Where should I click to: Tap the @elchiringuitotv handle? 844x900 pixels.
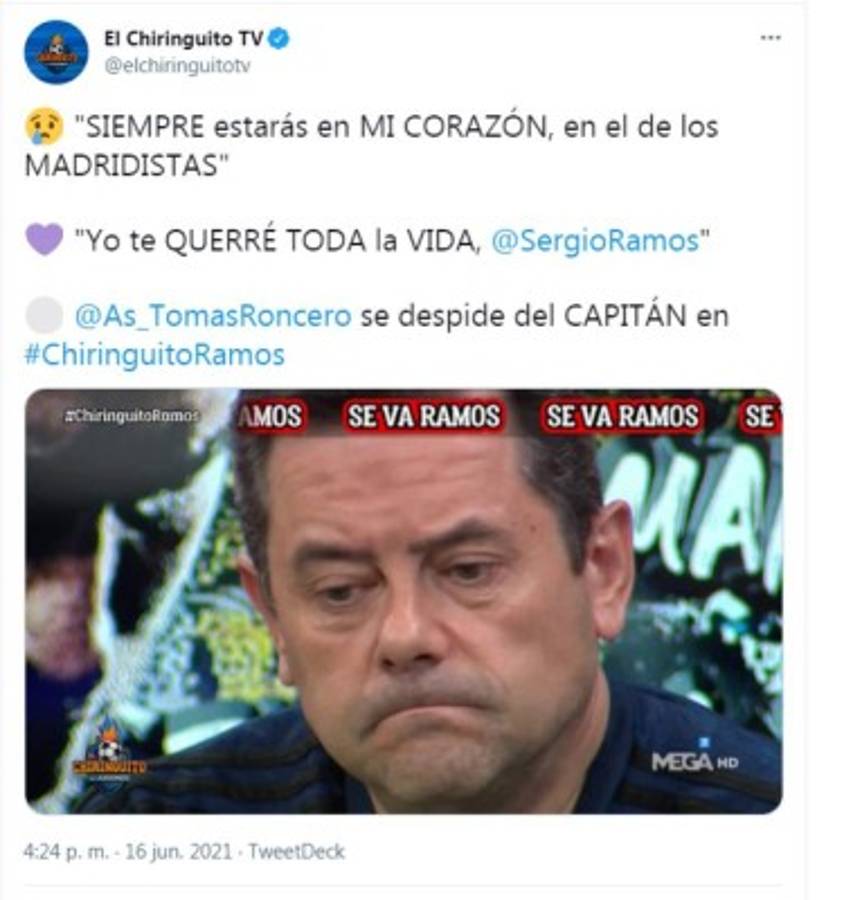pos(177,66)
